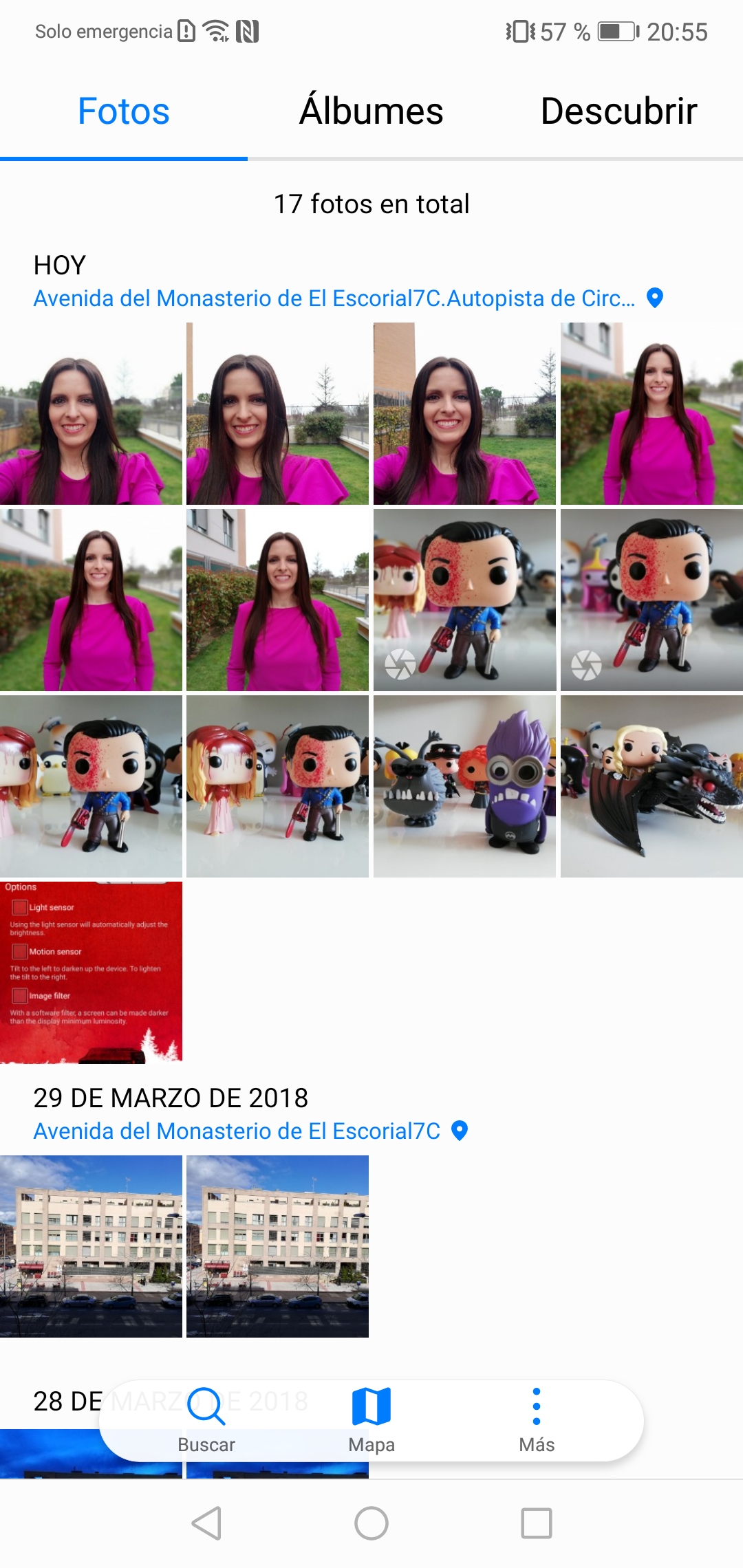
Task: Go to the home screen
Action: (371, 1523)
